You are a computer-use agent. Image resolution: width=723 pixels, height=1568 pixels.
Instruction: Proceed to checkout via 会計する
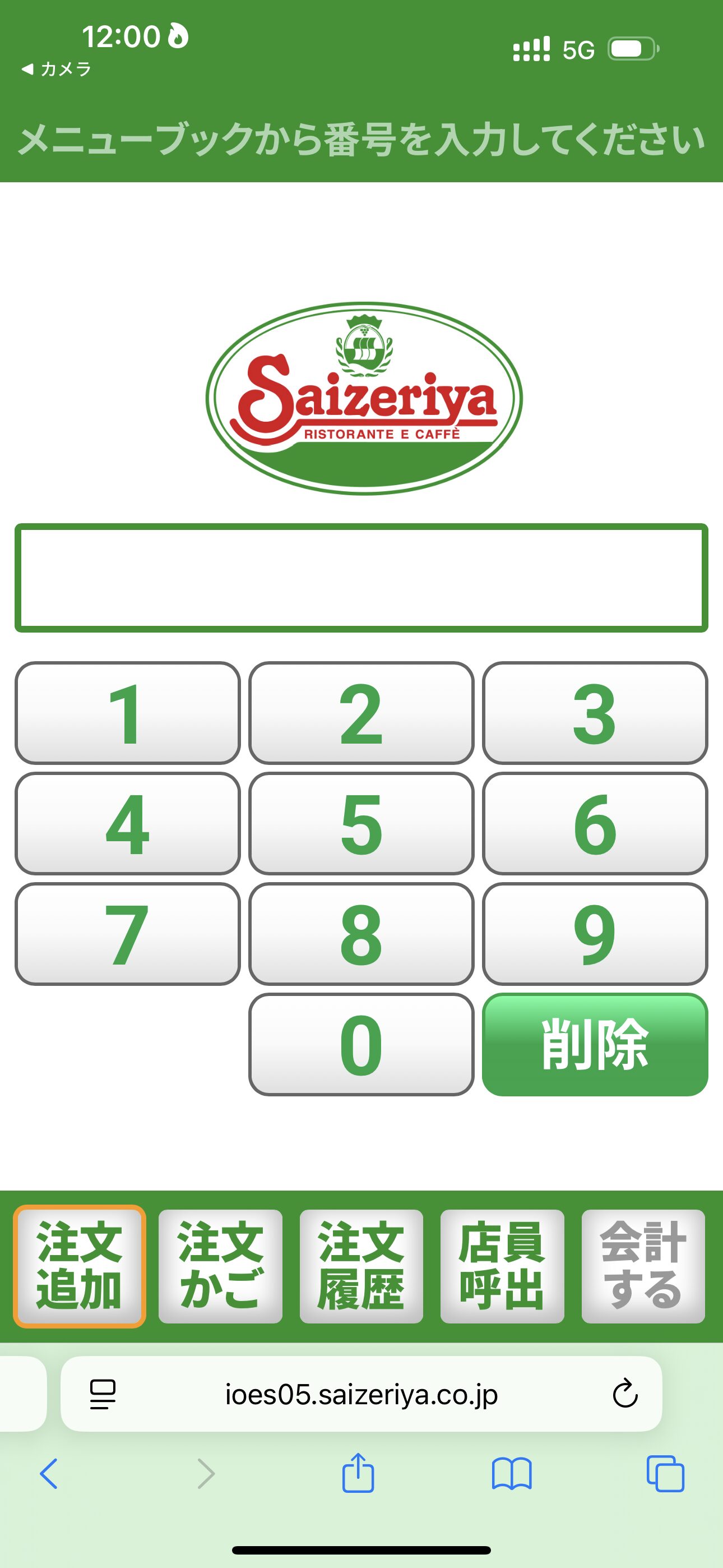click(x=643, y=1266)
